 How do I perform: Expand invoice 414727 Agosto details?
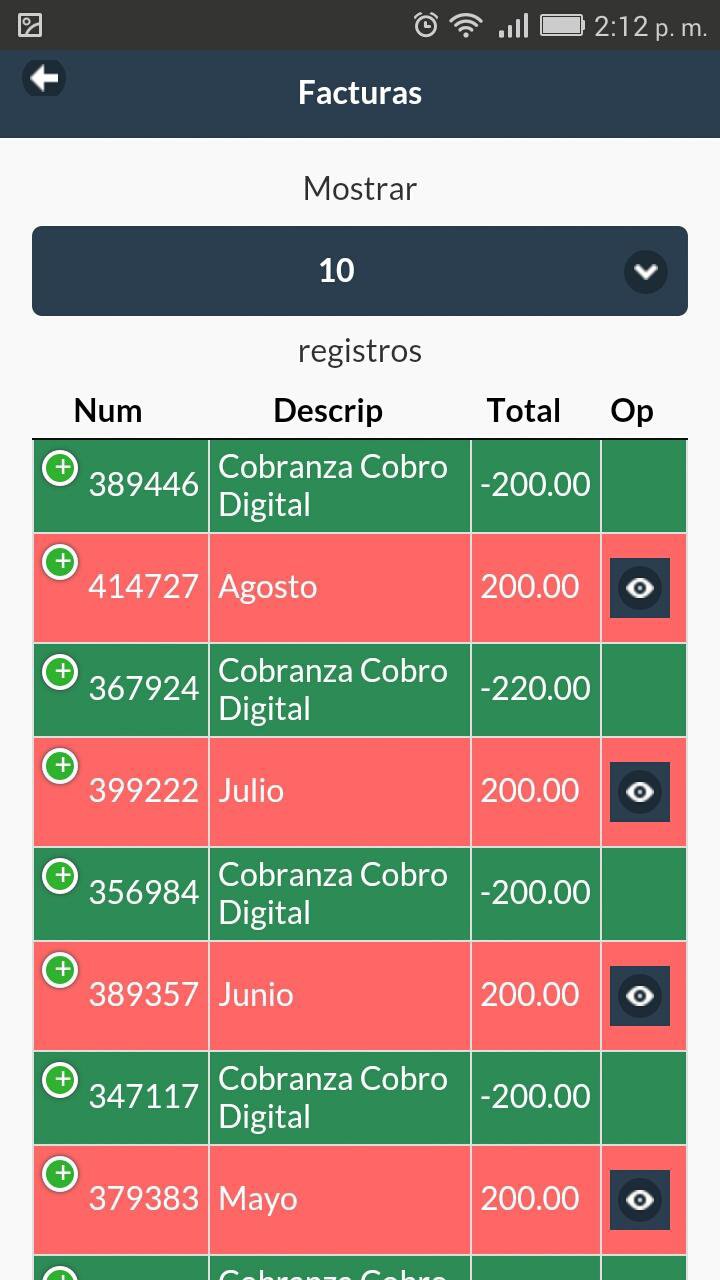[x=60, y=562]
